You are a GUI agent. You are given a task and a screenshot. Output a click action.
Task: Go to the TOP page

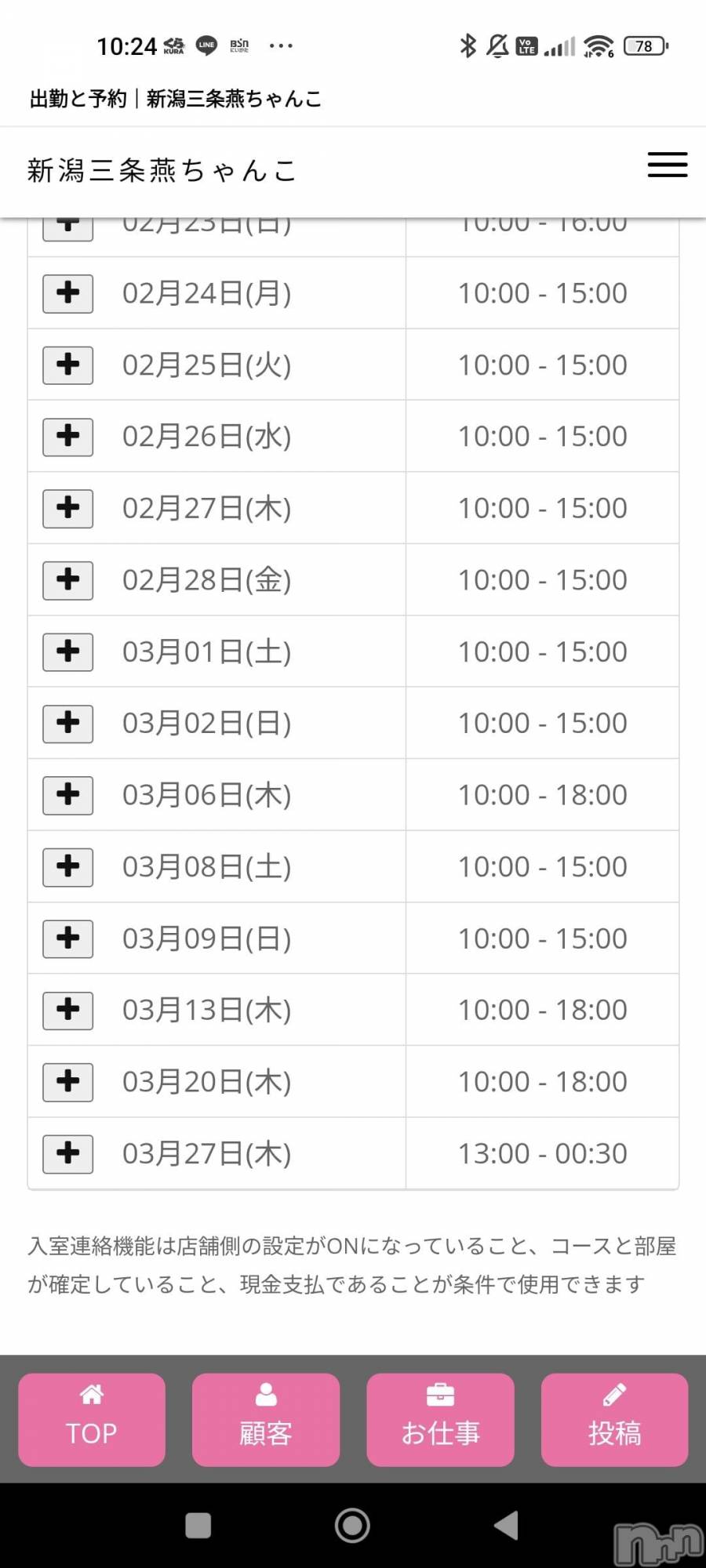(92, 1419)
